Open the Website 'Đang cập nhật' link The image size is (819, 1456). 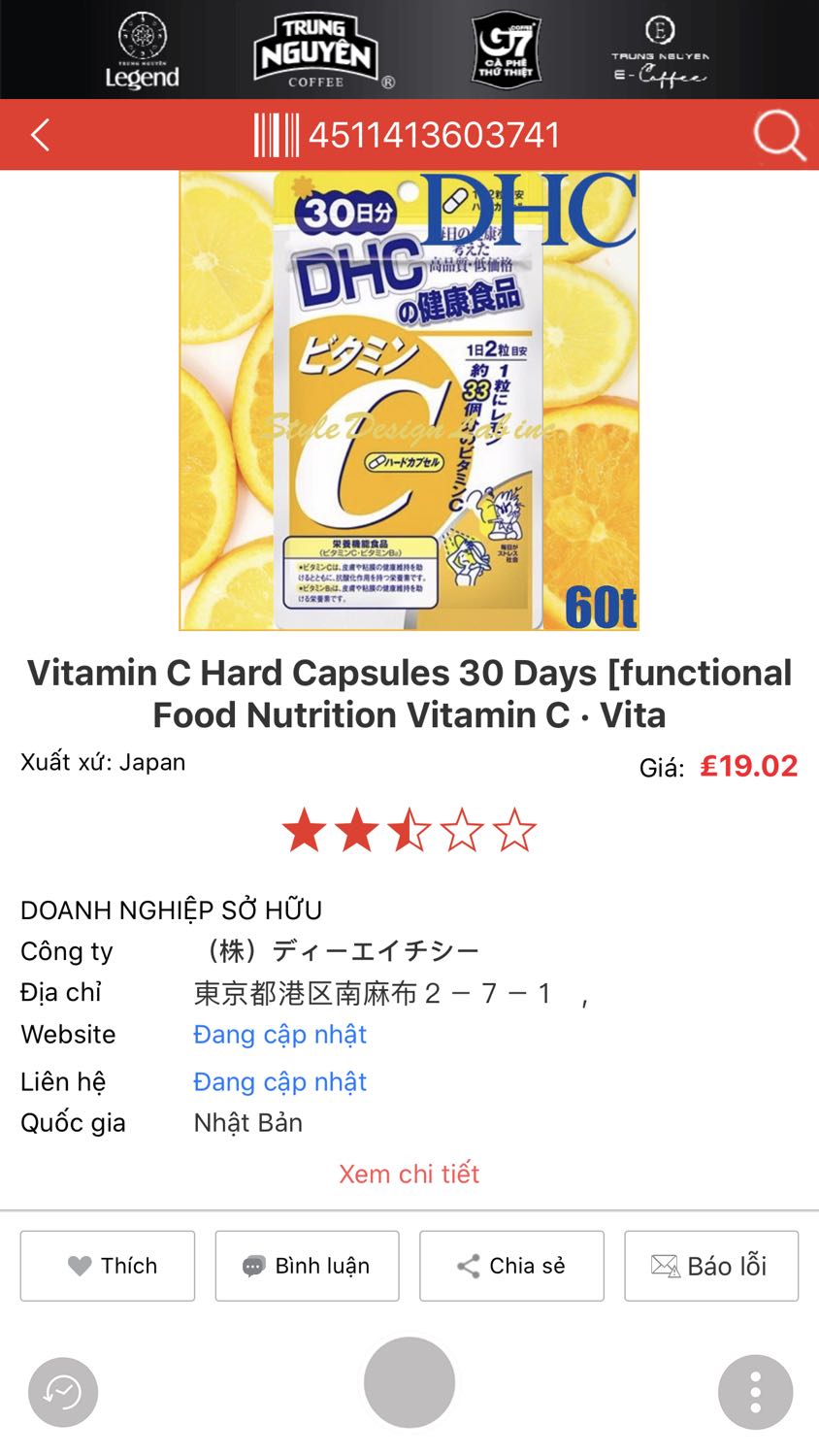coord(278,1035)
